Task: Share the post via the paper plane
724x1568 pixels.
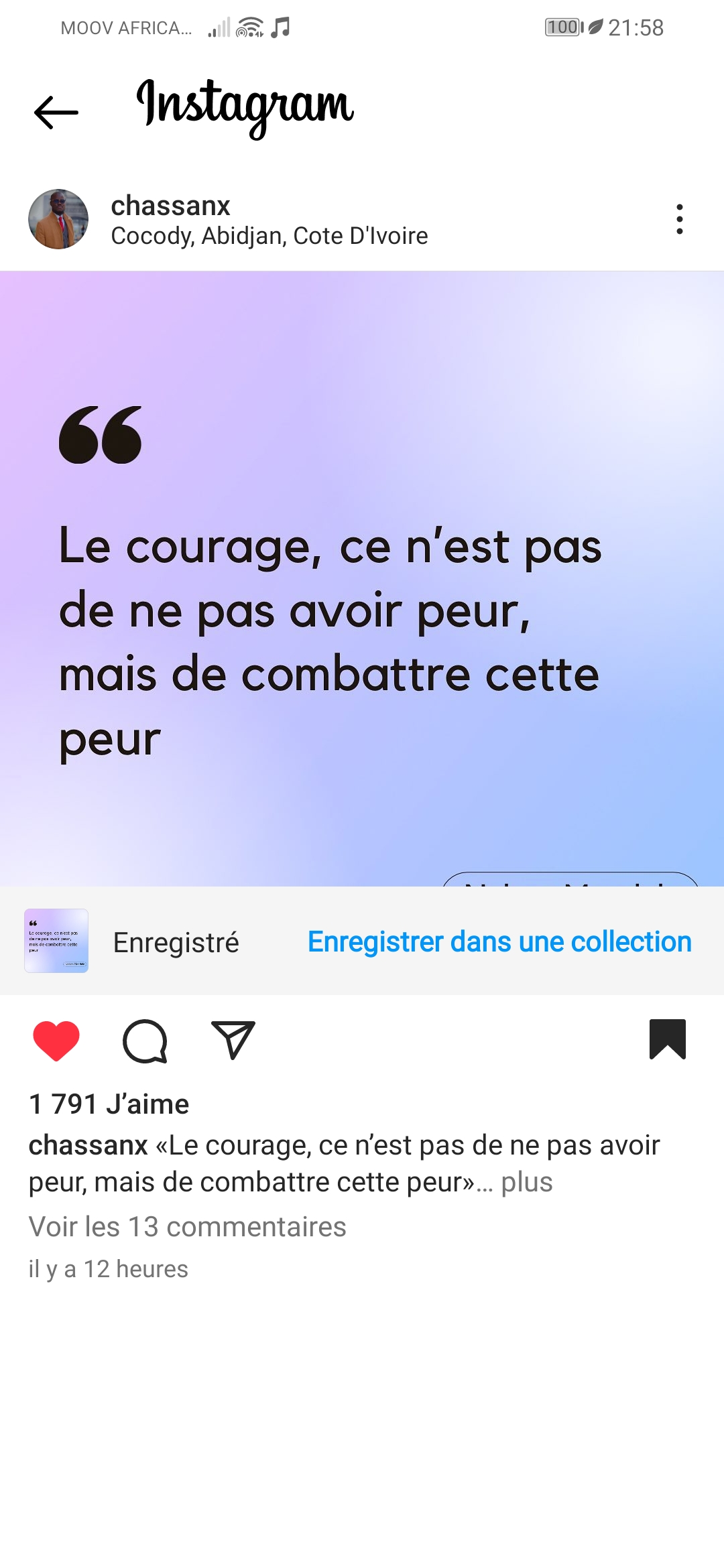Action: [x=233, y=1040]
